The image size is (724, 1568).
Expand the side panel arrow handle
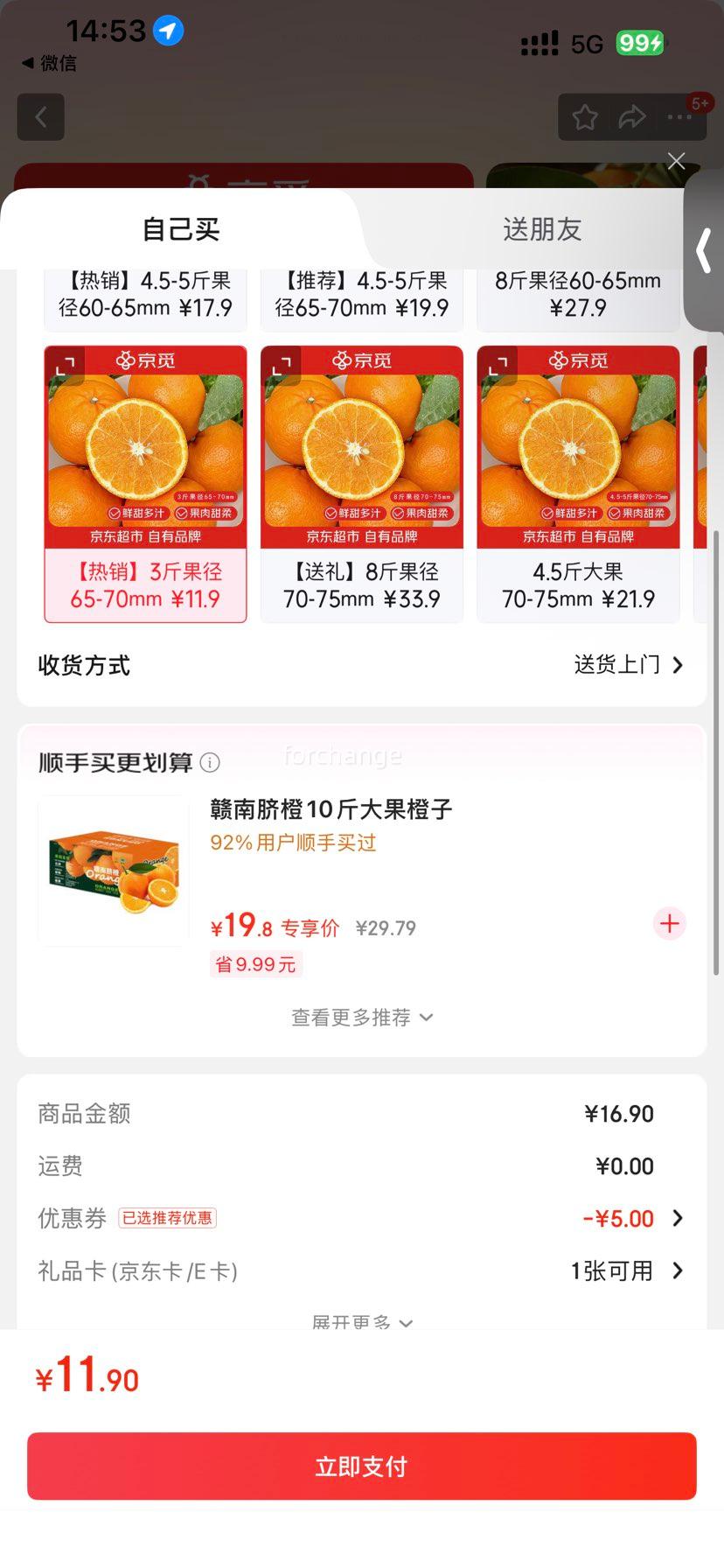click(704, 252)
